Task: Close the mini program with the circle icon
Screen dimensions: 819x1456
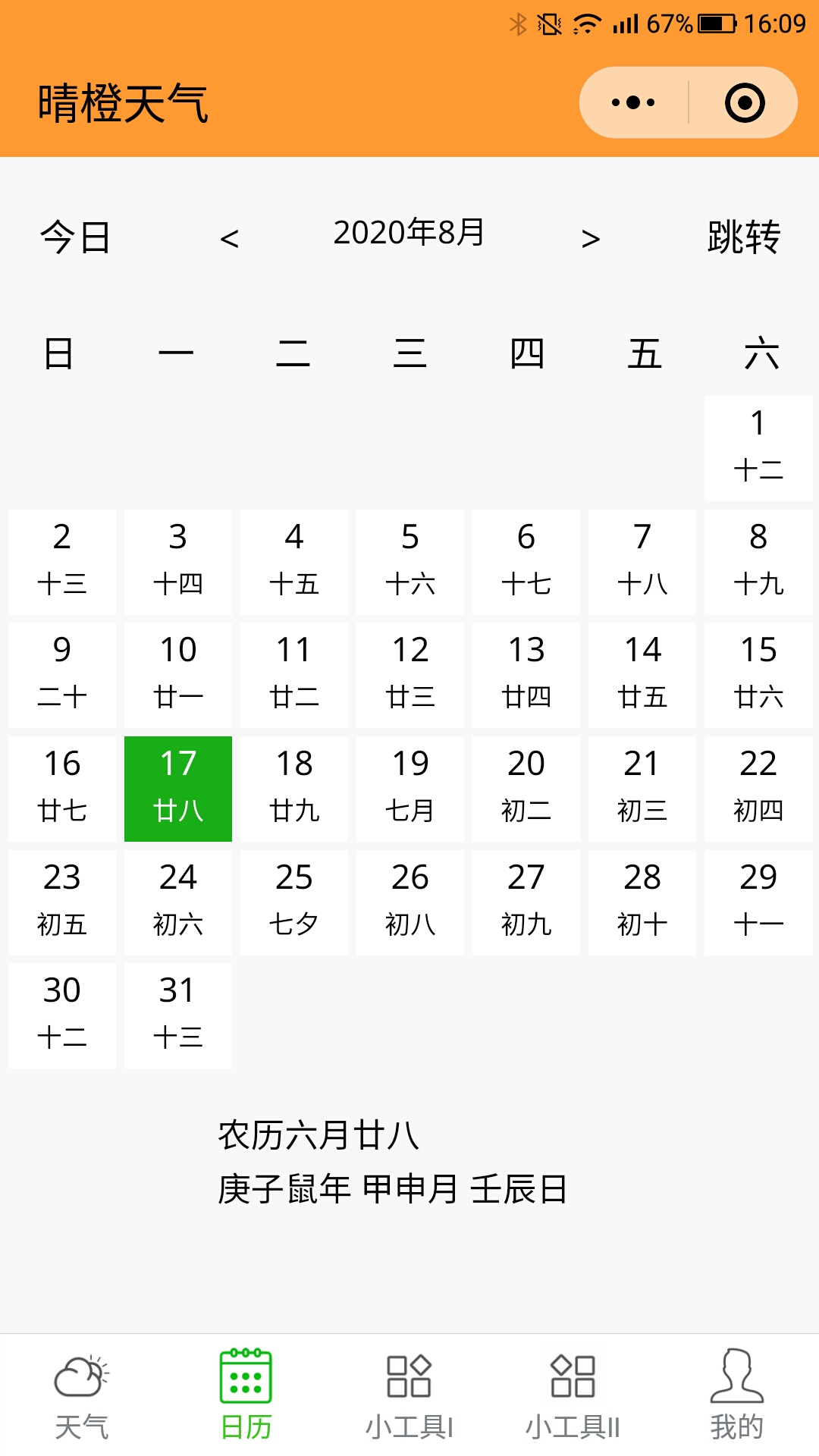Action: click(x=745, y=102)
